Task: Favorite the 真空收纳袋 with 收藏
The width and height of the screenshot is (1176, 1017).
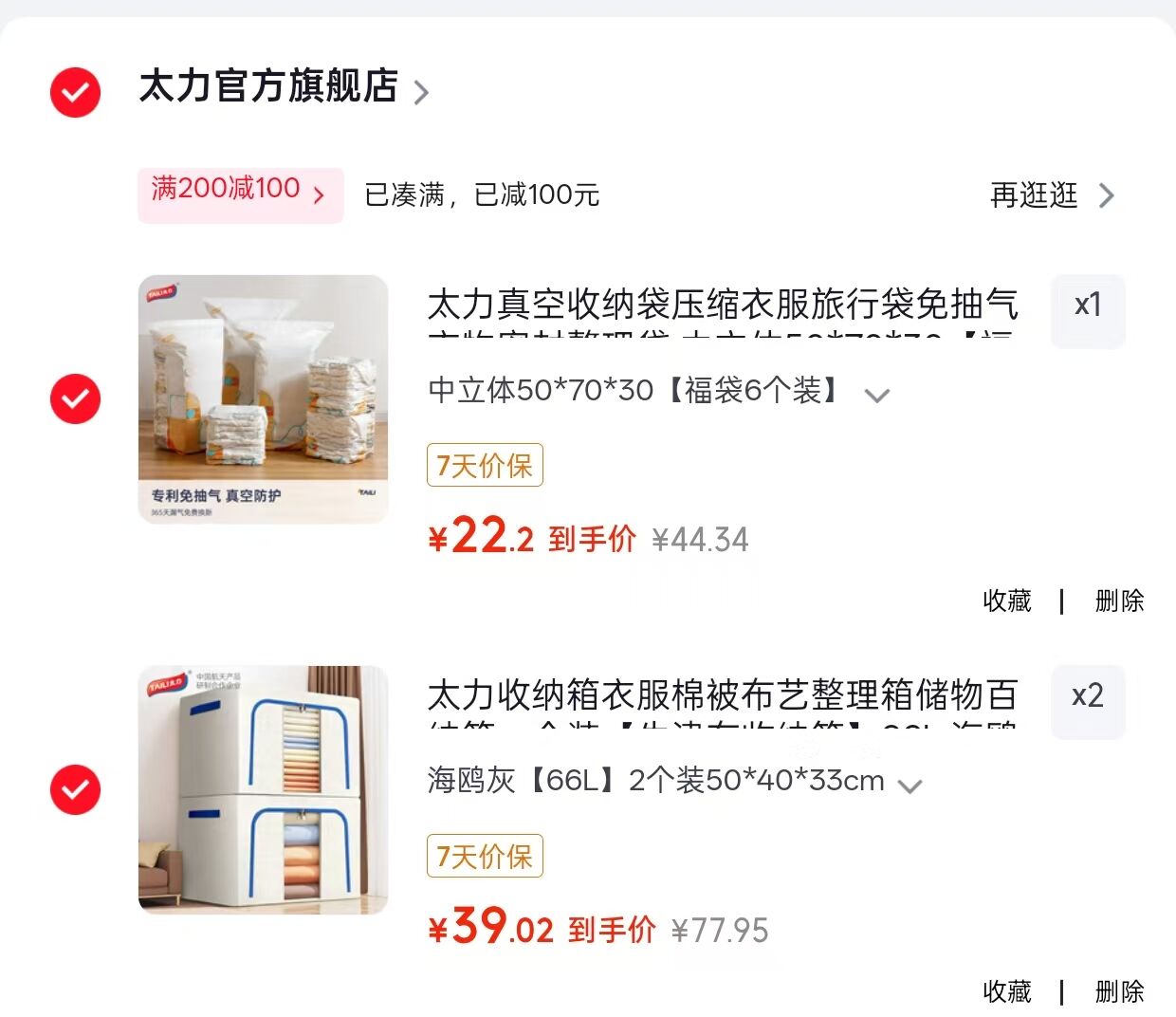Action: tap(1006, 601)
